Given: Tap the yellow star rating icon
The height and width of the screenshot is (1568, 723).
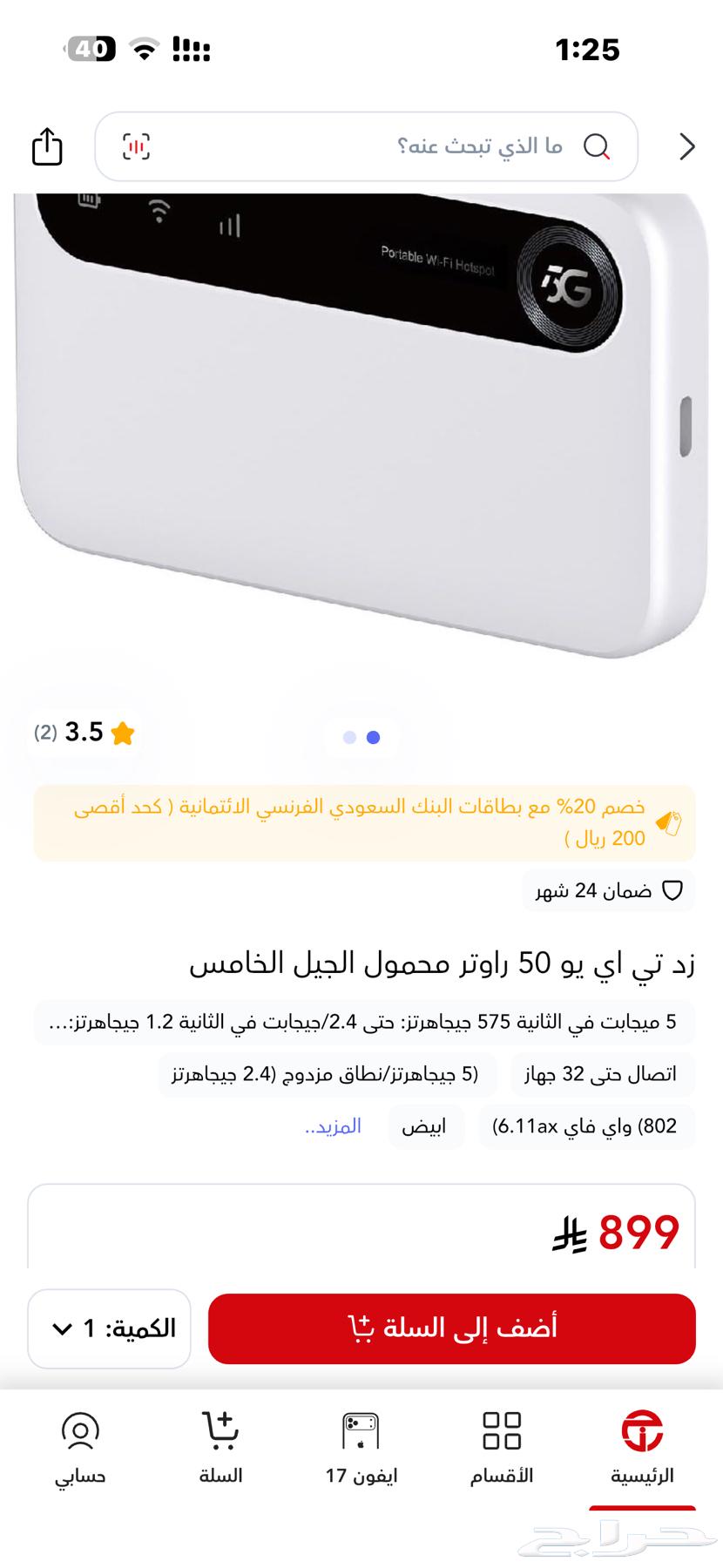Looking at the screenshot, I should click(x=121, y=734).
